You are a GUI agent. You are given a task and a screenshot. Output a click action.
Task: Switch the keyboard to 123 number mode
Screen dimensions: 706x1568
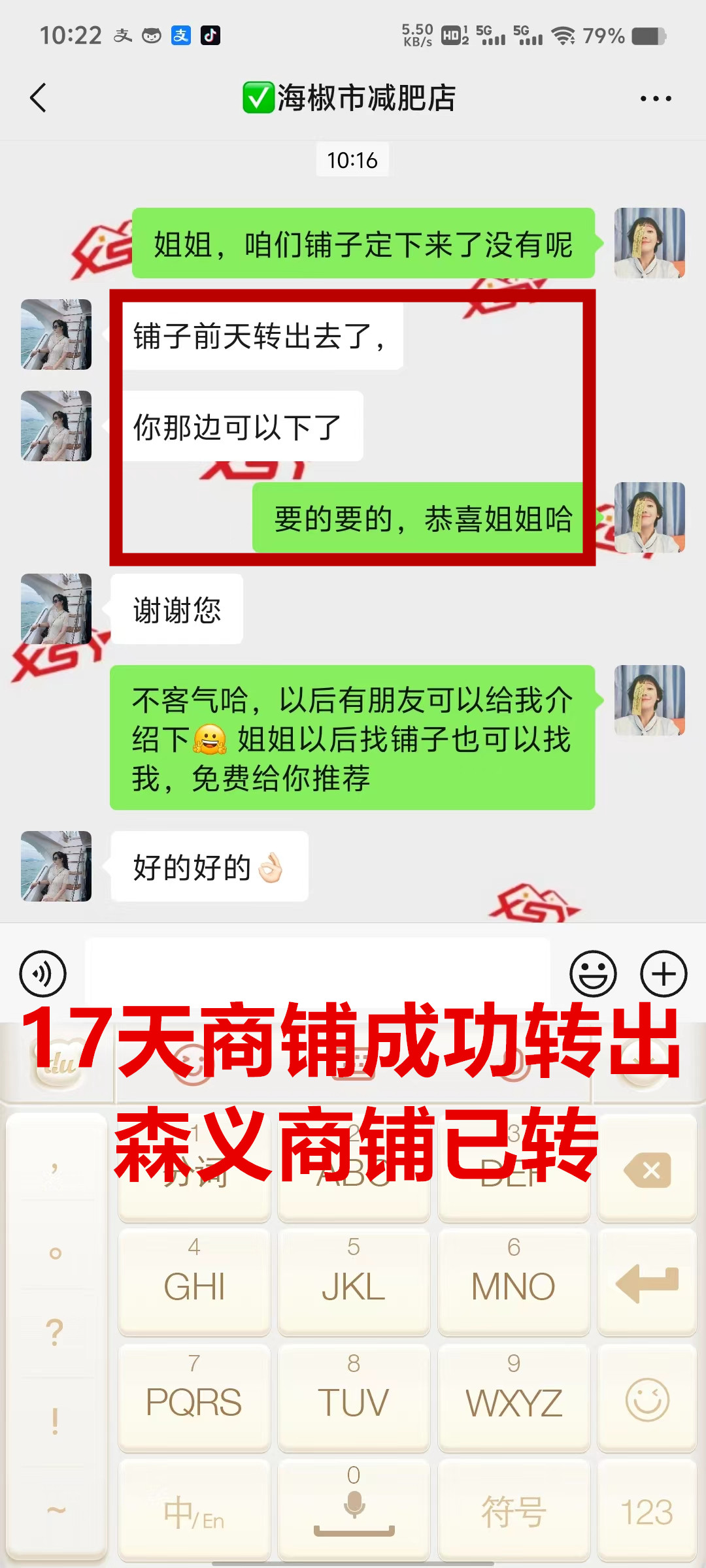[647, 1512]
